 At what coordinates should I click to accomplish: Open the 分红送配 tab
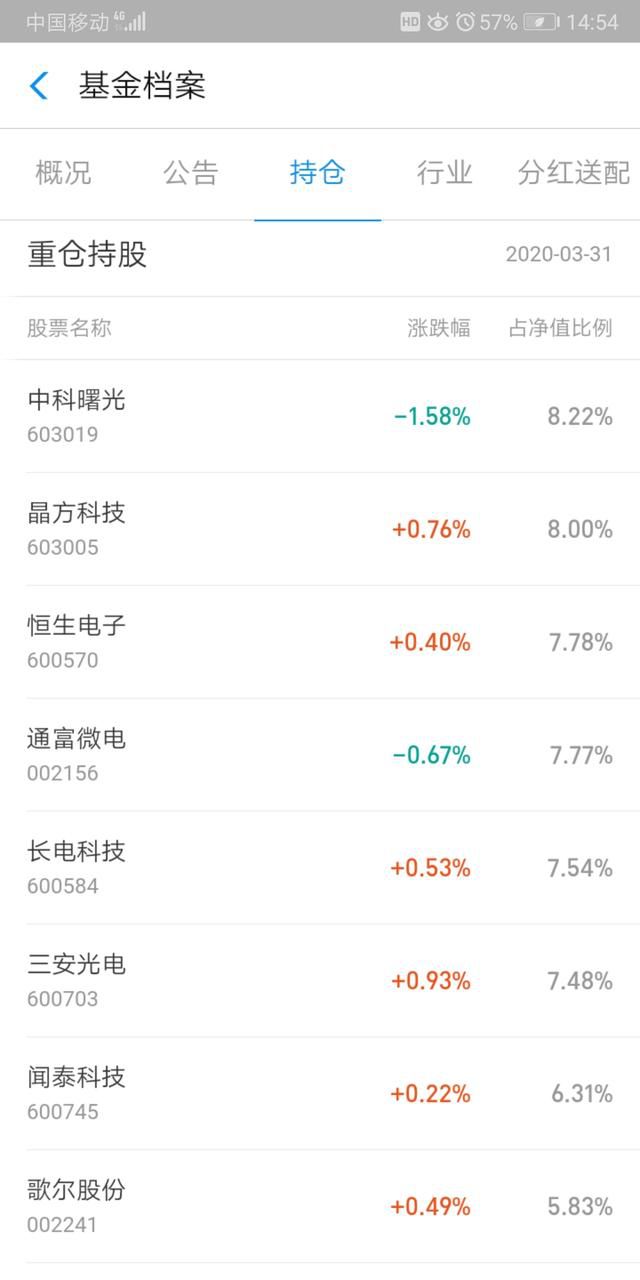pyautogui.click(x=573, y=173)
